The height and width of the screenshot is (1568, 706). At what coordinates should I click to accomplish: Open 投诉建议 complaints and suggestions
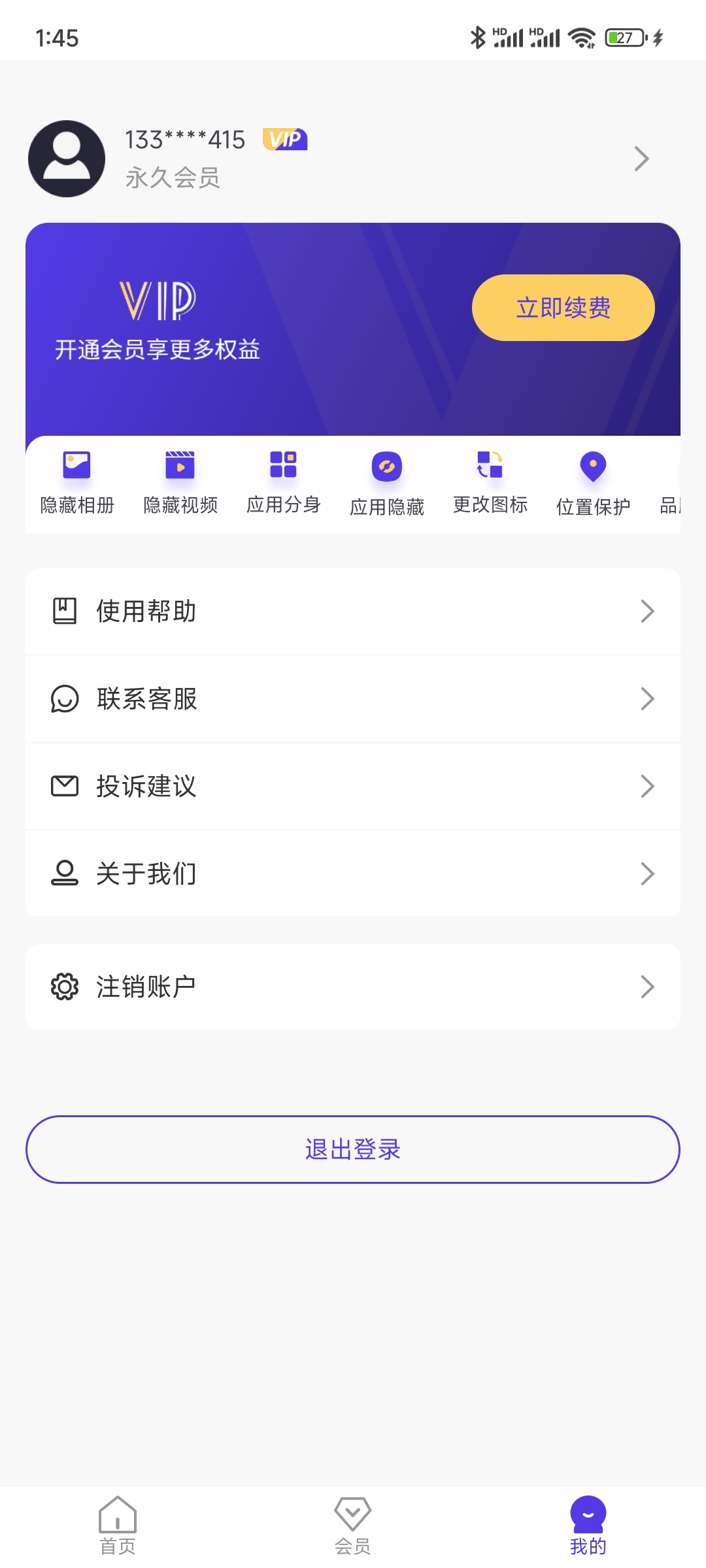[353, 787]
